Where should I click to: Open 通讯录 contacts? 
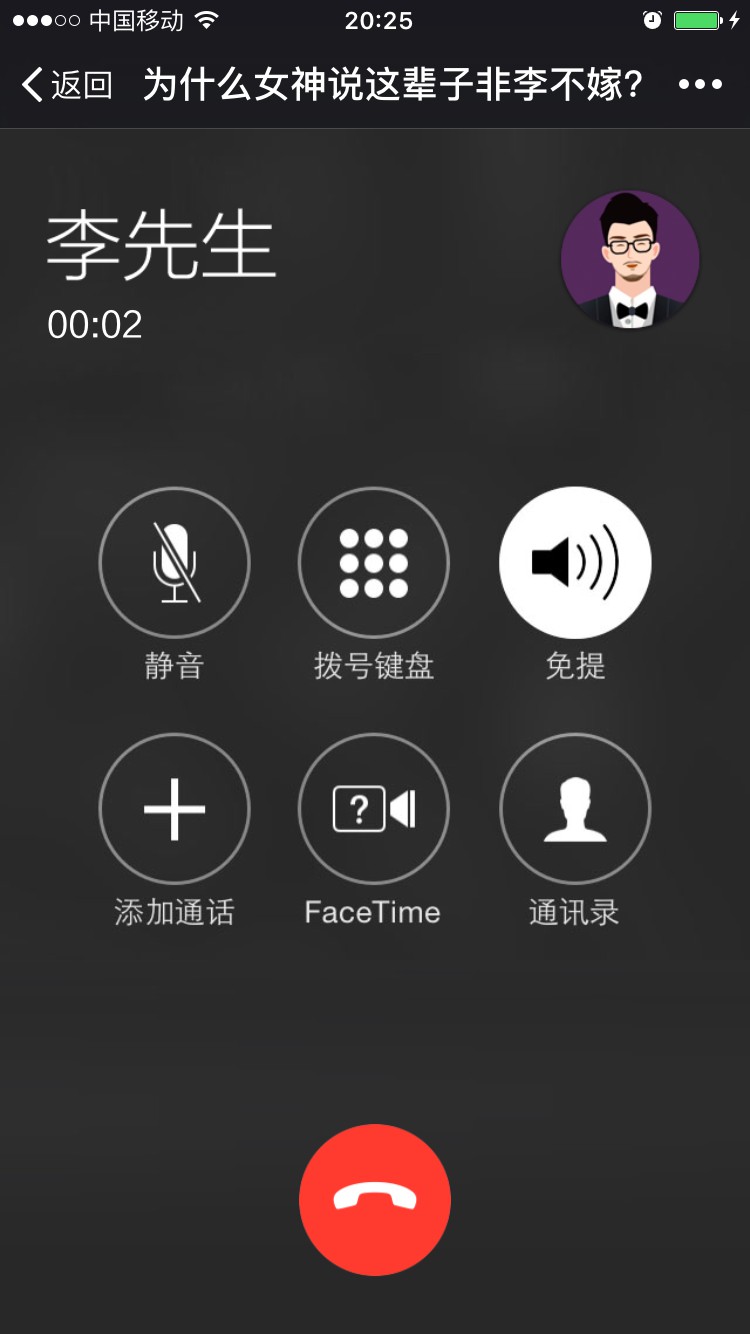[x=575, y=809]
